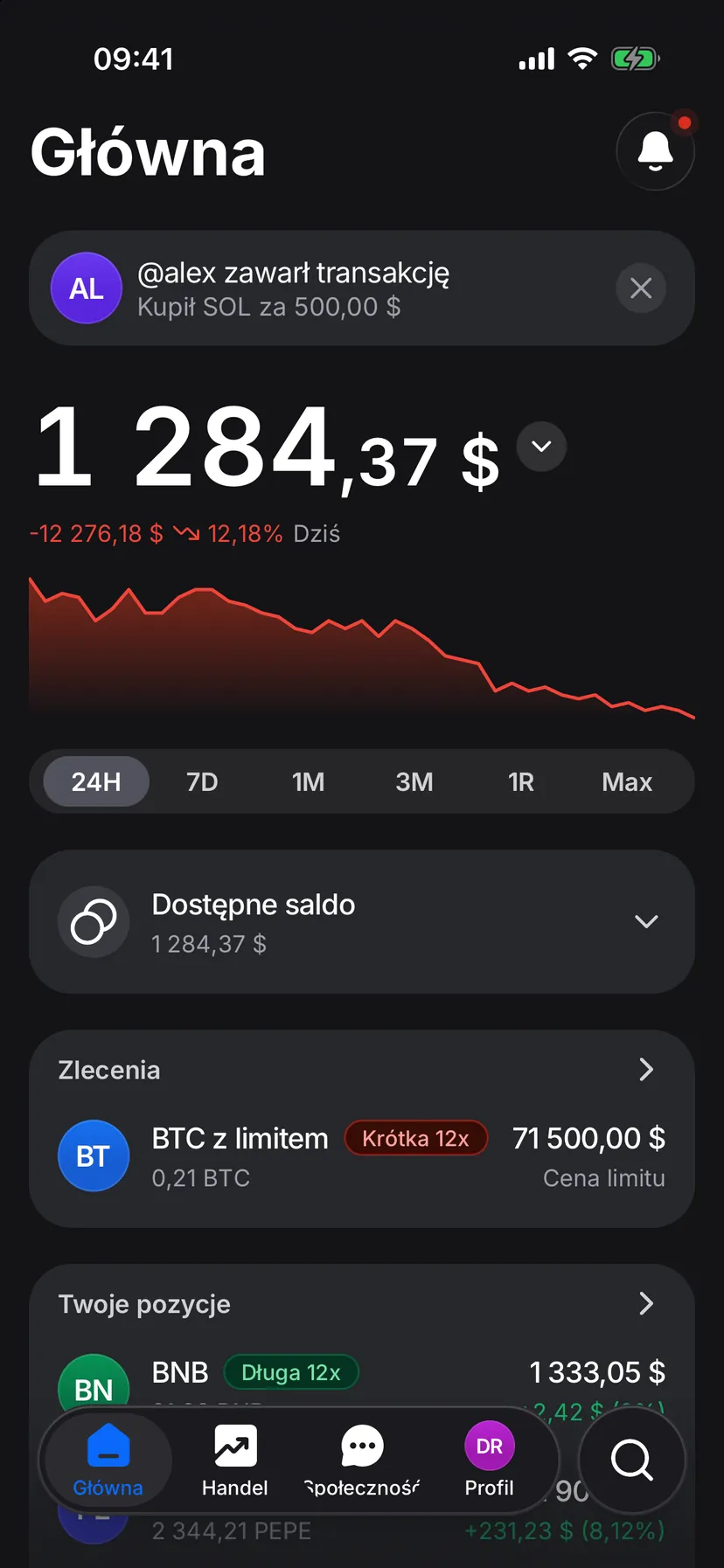Switch chart to 3M range
This screenshot has width=724, height=1568.
click(x=414, y=781)
